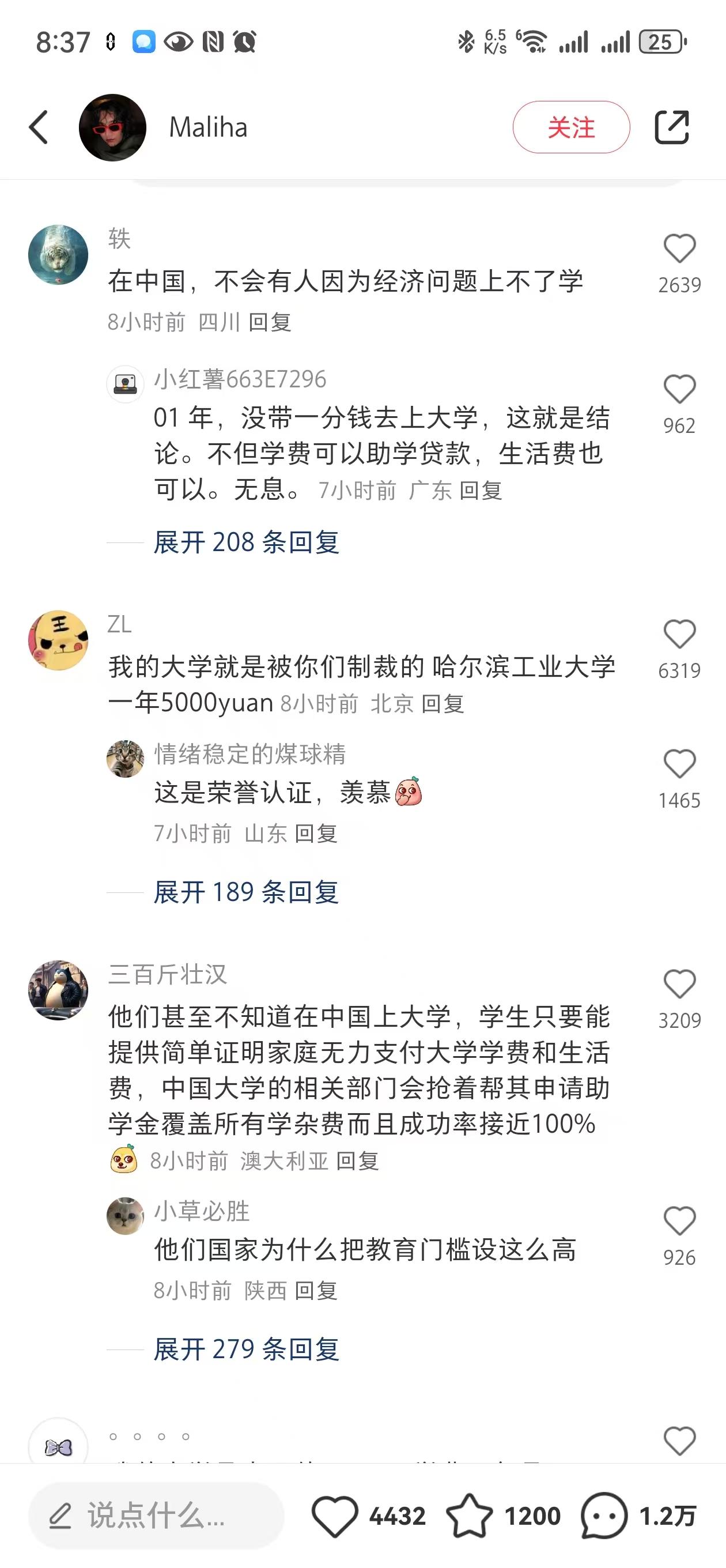Follow Maliha with the 关注 button
The width and height of the screenshot is (726, 1568).
pyautogui.click(x=571, y=127)
